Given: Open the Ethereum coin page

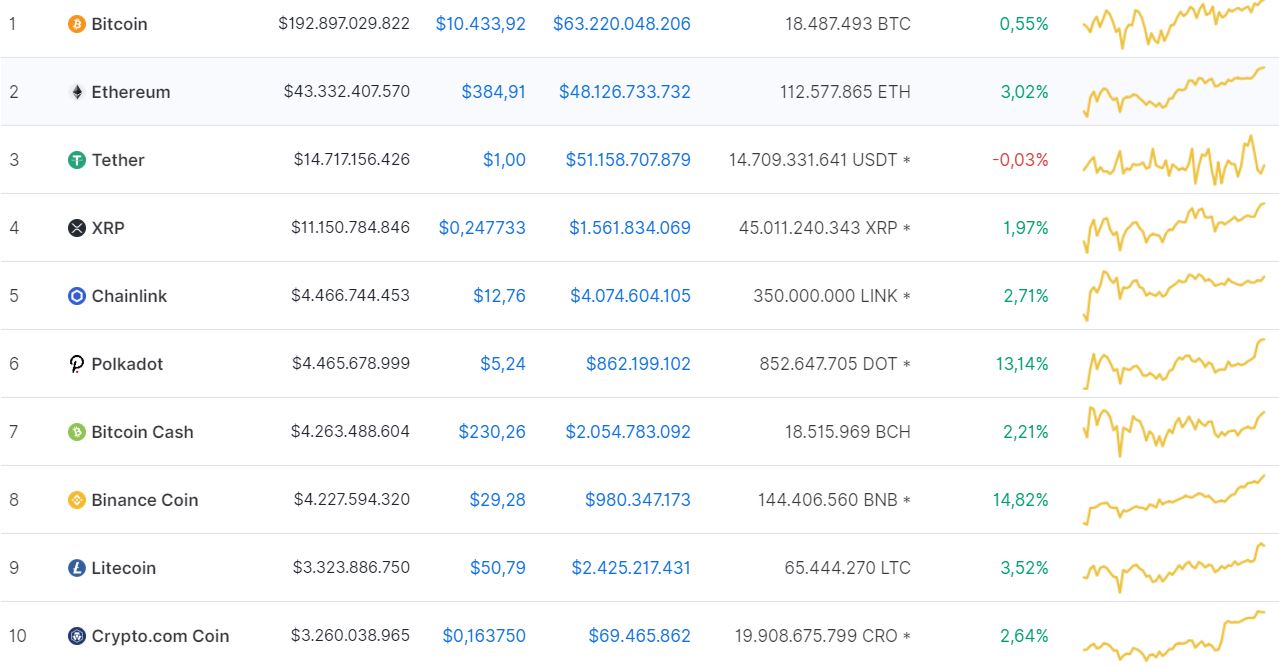Looking at the screenshot, I should coord(130,92).
